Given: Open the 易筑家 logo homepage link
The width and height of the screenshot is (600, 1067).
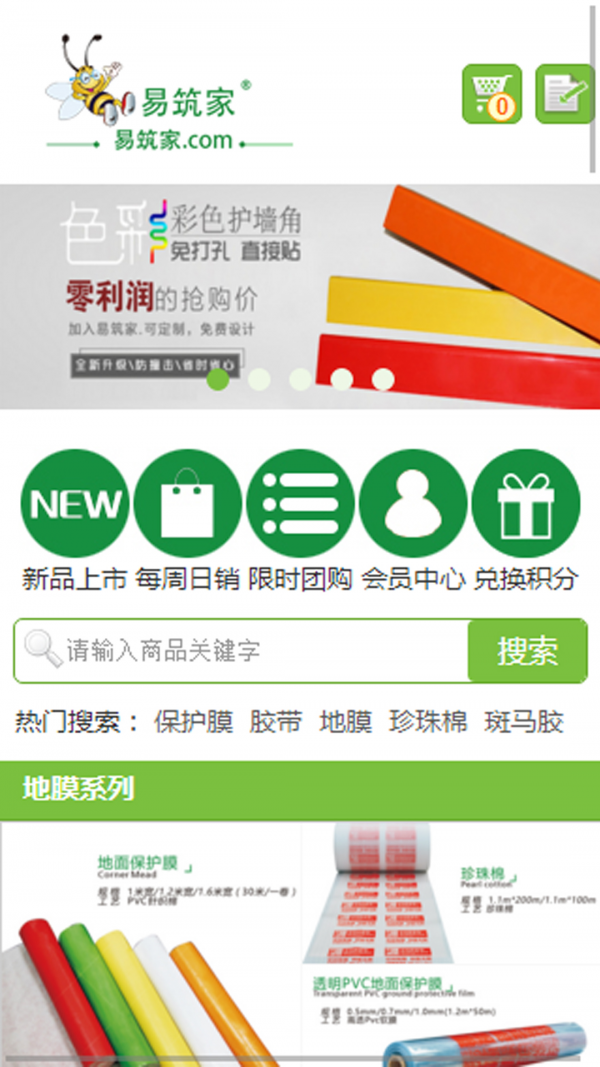Looking at the screenshot, I should (150, 95).
